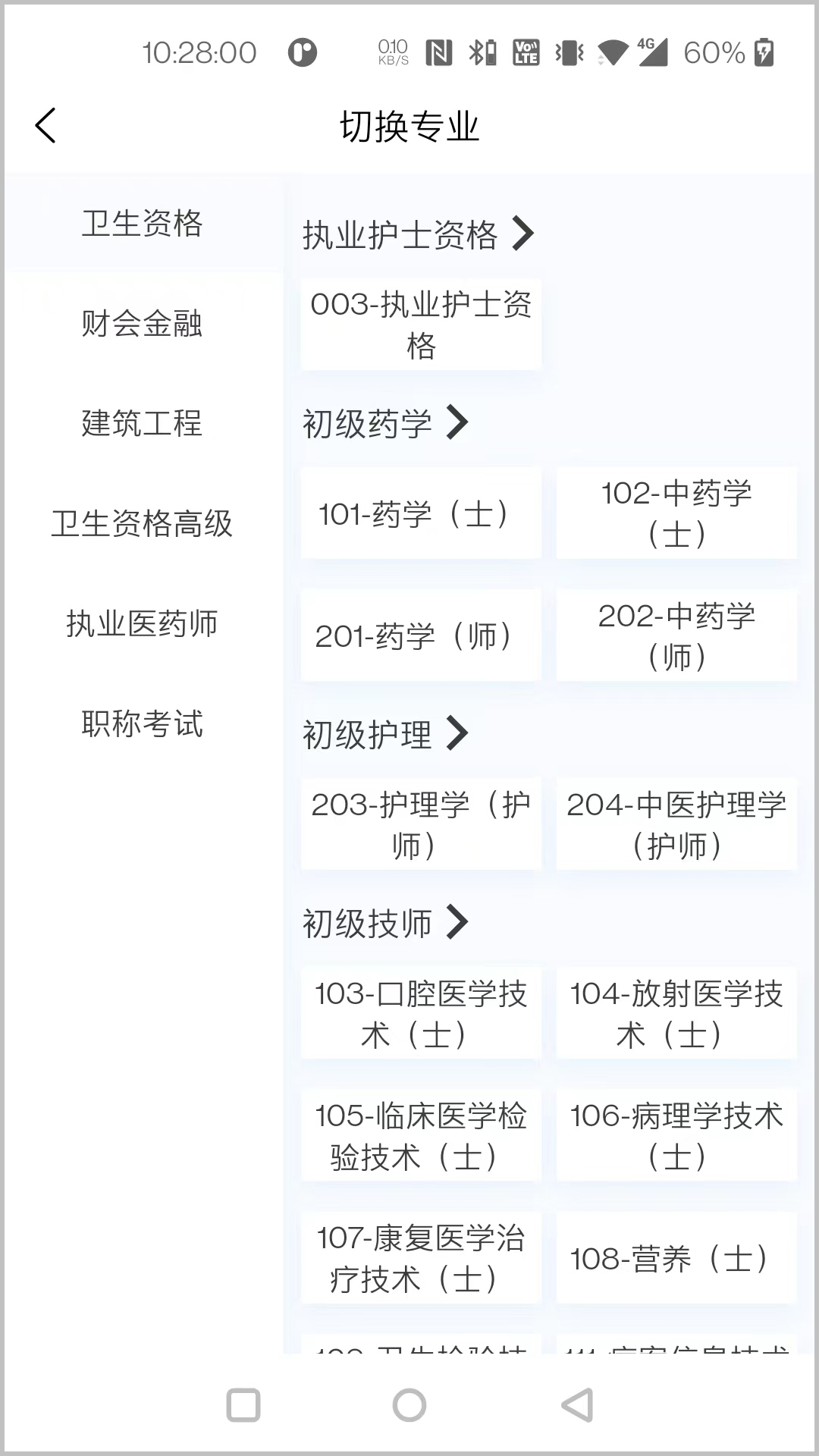Image resolution: width=819 pixels, height=1456 pixels.
Task: Select 203-护理学（护师）
Action: (x=420, y=824)
